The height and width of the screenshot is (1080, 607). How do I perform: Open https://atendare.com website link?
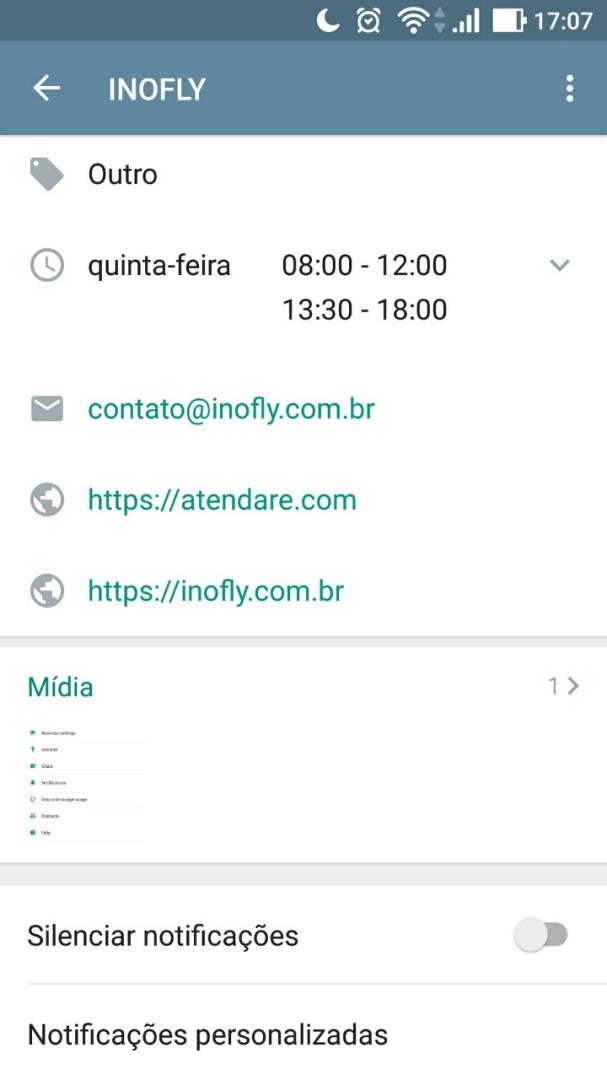[222, 500]
